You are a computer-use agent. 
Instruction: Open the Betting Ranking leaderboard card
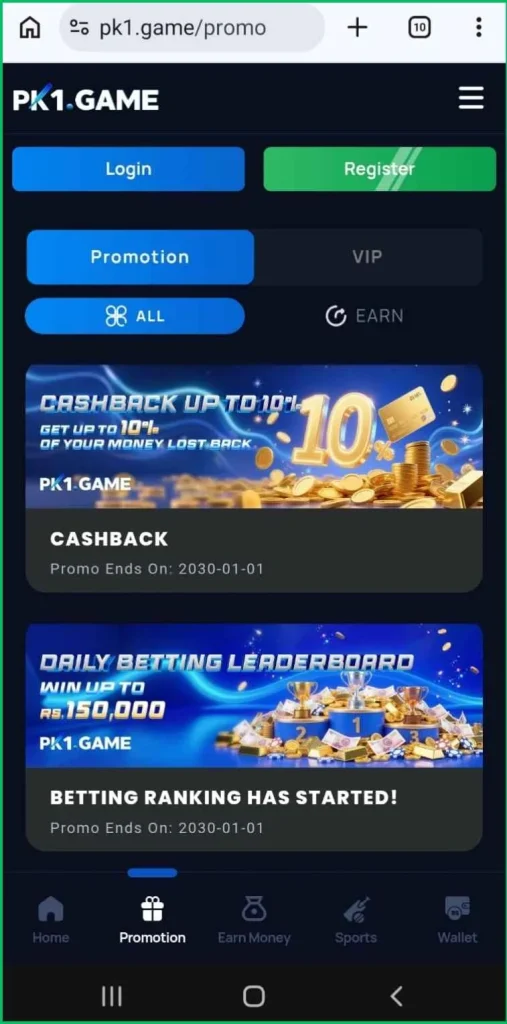pyautogui.click(x=254, y=737)
